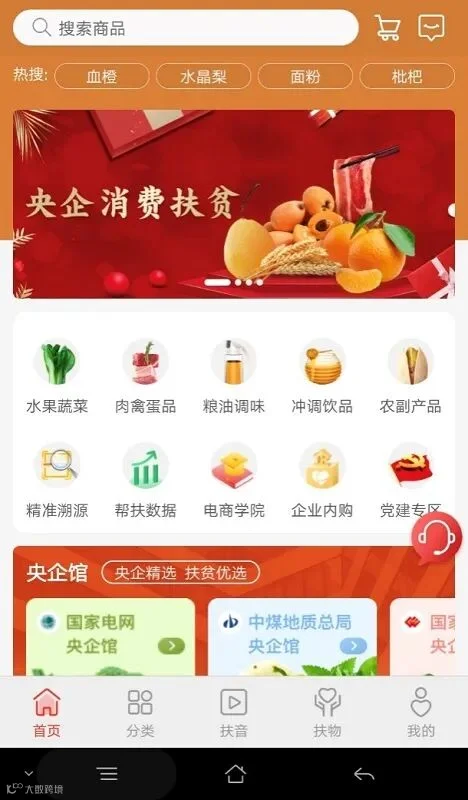Screen dimensions: 468x800
Task: Switch to the 分类 tab
Action: pos(140,712)
